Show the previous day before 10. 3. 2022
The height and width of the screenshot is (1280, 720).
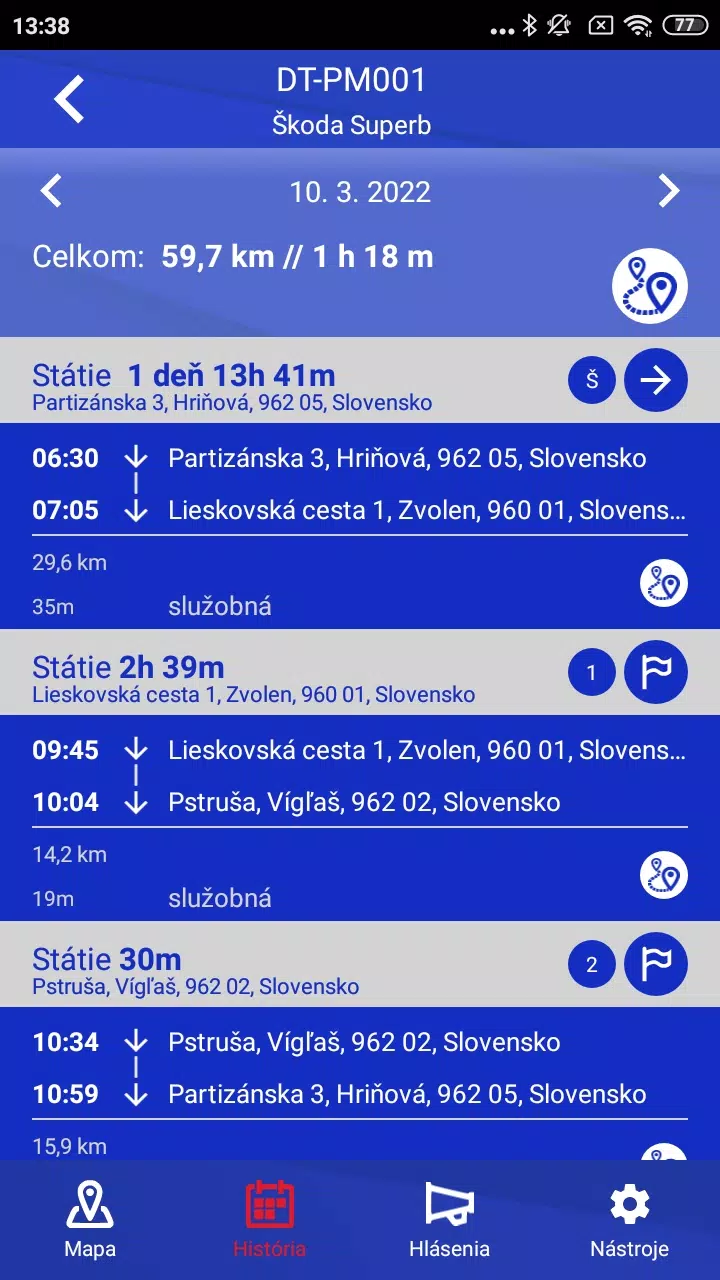pyautogui.click(x=52, y=191)
